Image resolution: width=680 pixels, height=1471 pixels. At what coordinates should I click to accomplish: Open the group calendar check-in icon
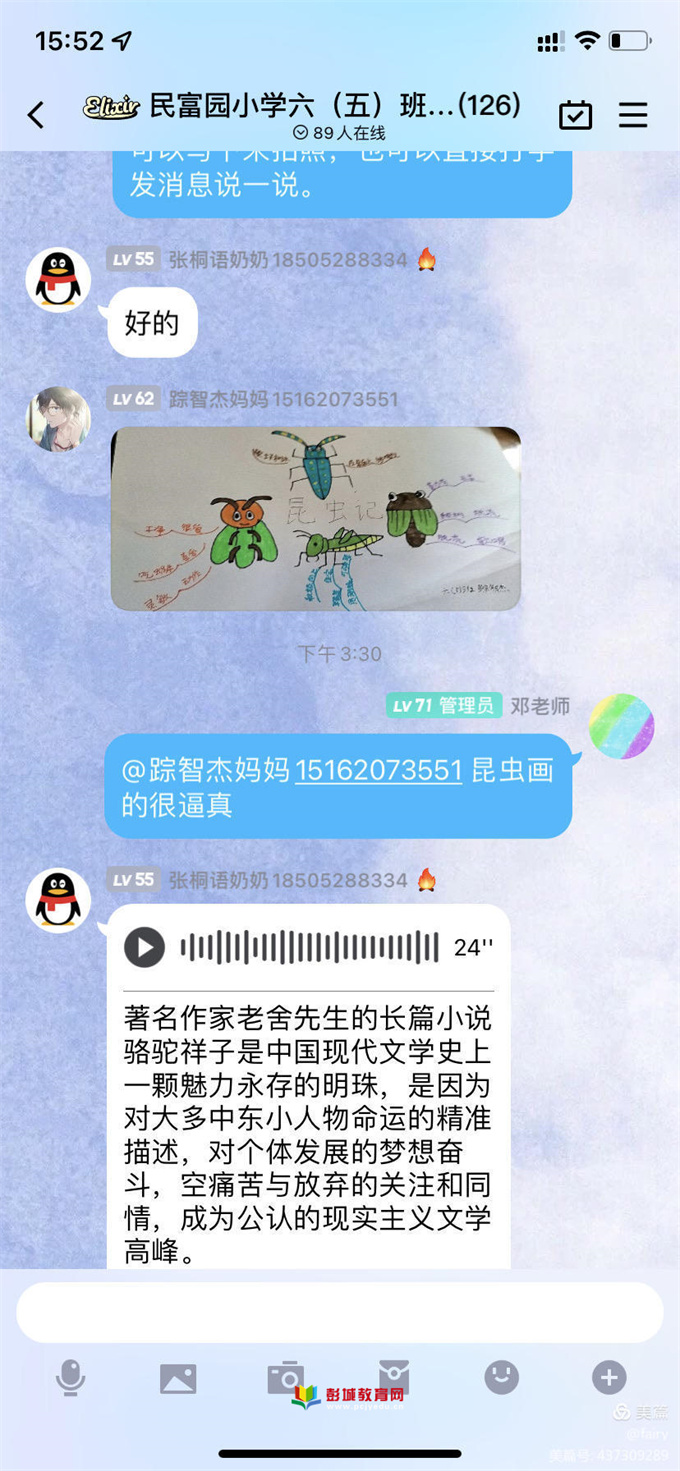pyautogui.click(x=575, y=115)
